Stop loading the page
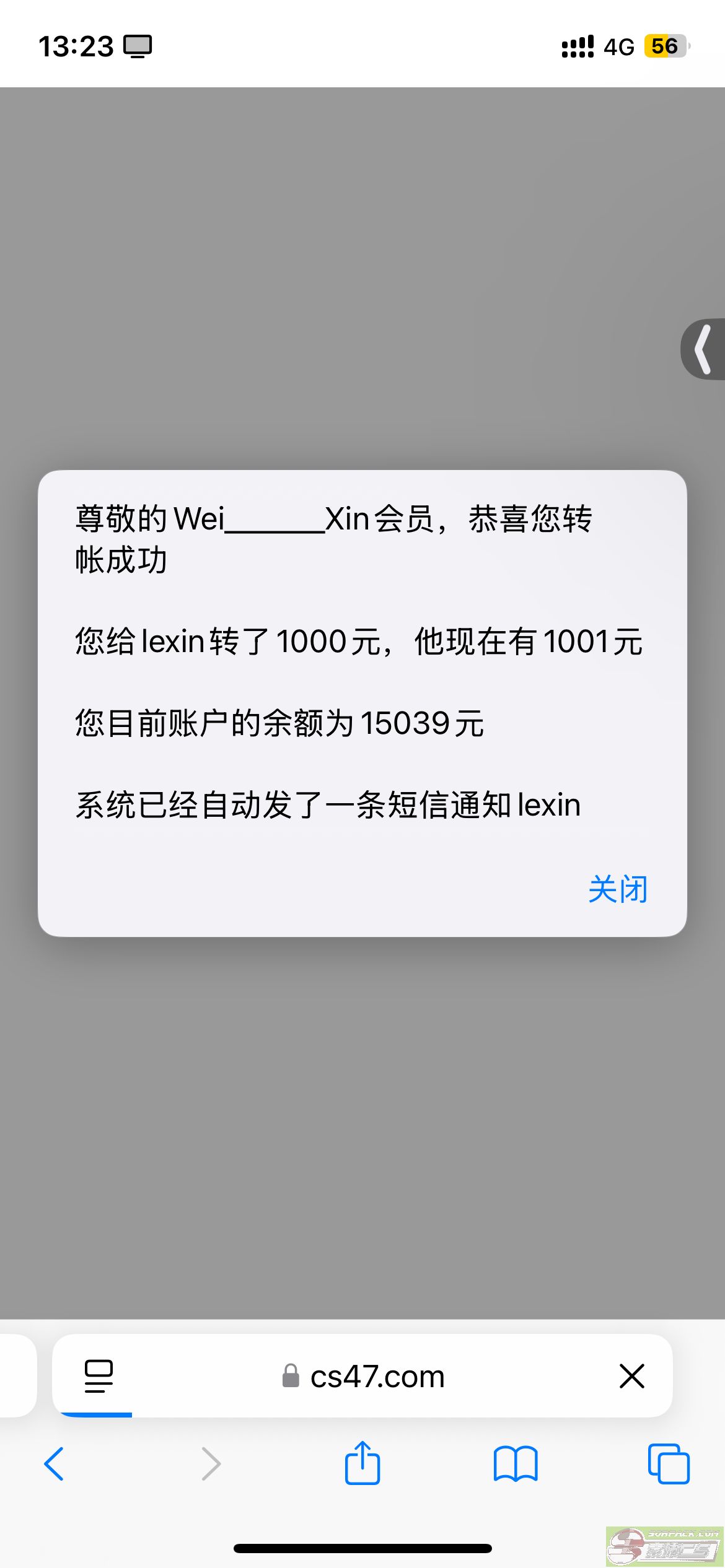725x1568 pixels. (x=631, y=1376)
